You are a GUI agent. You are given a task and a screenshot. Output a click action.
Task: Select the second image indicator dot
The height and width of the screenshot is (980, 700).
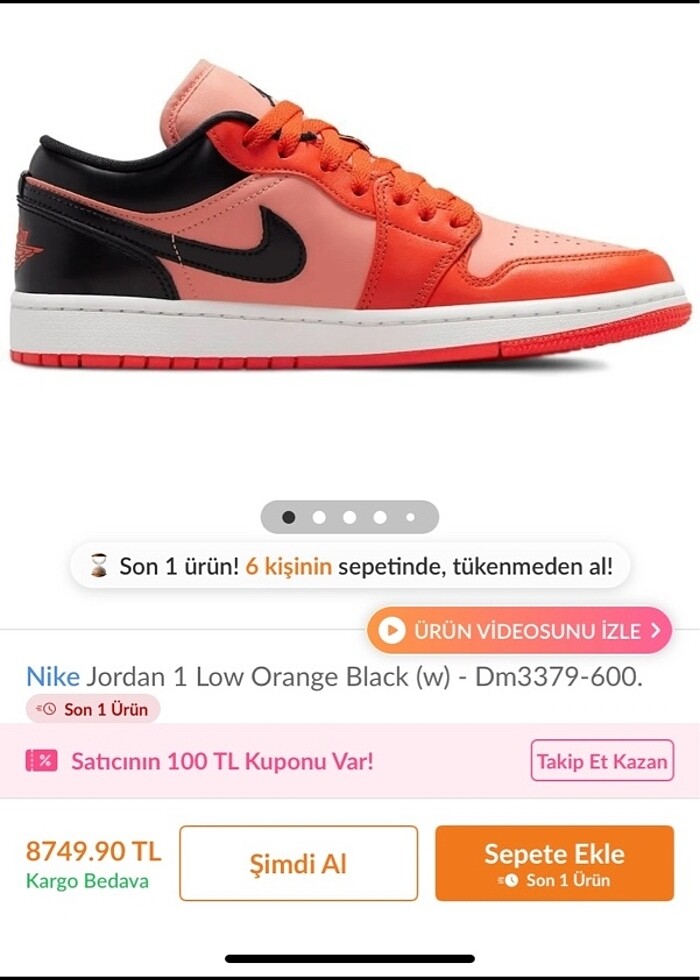[319, 517]
